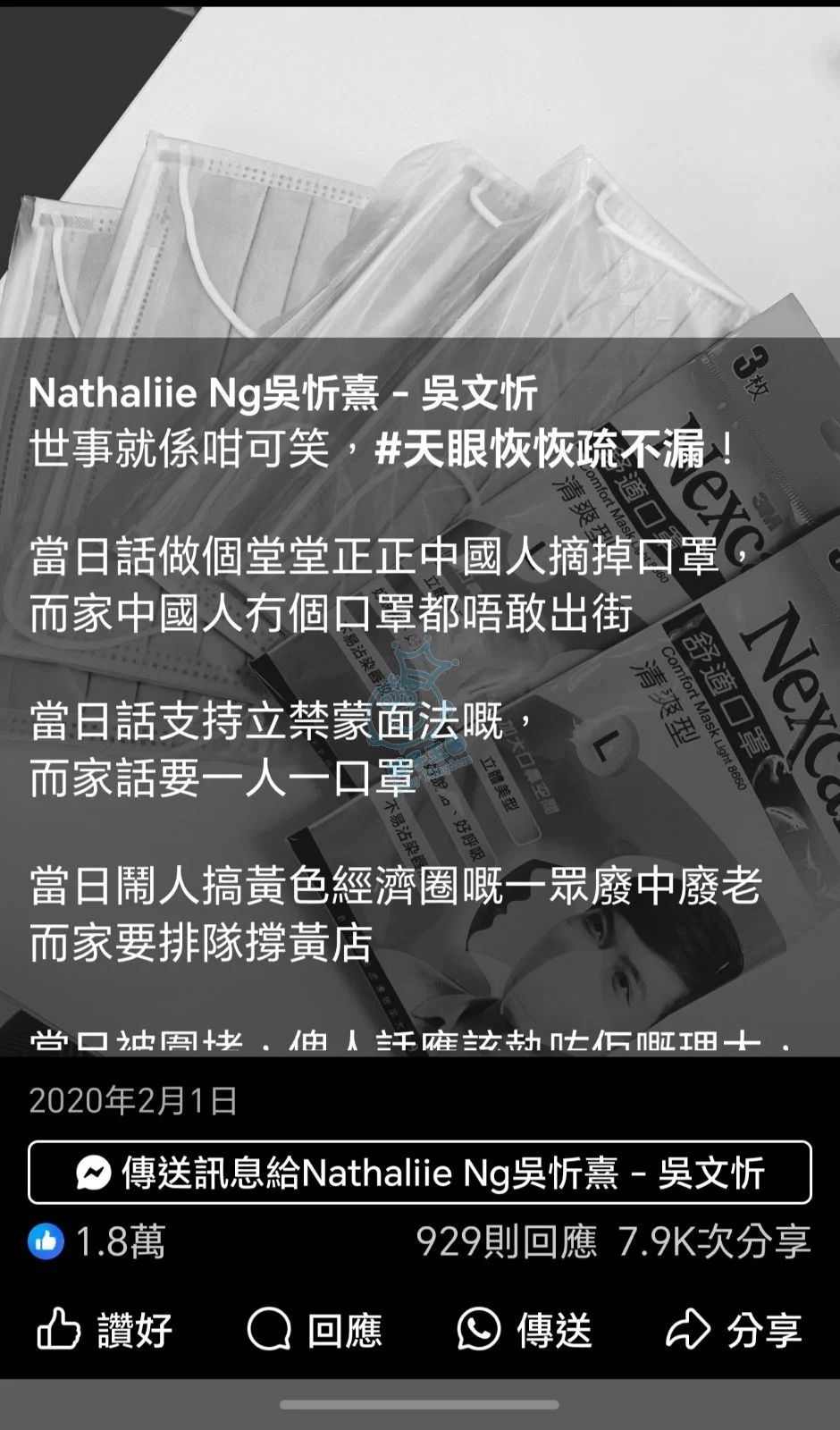Send the post via WhatsApp 傳送

525,1331
